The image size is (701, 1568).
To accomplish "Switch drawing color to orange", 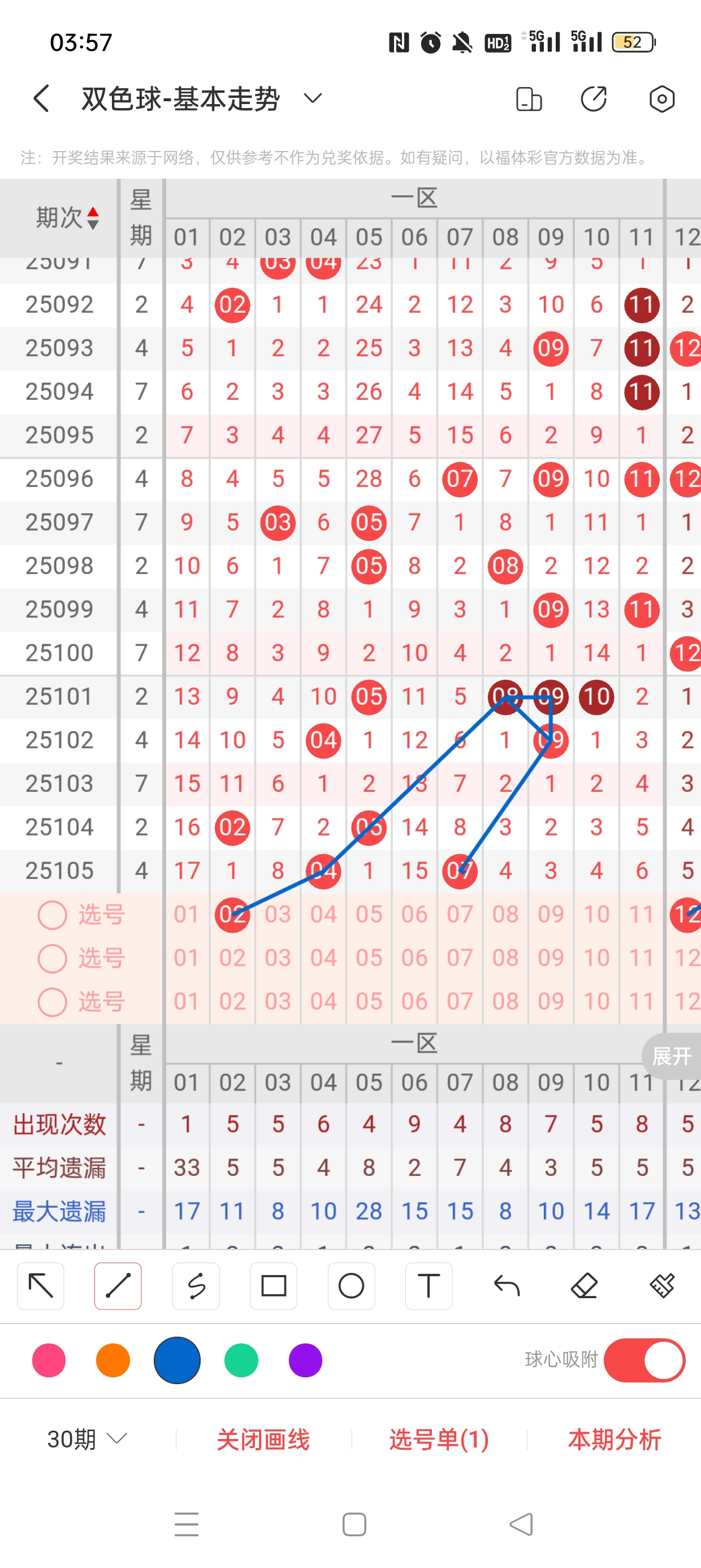I will pos(113,1360).
